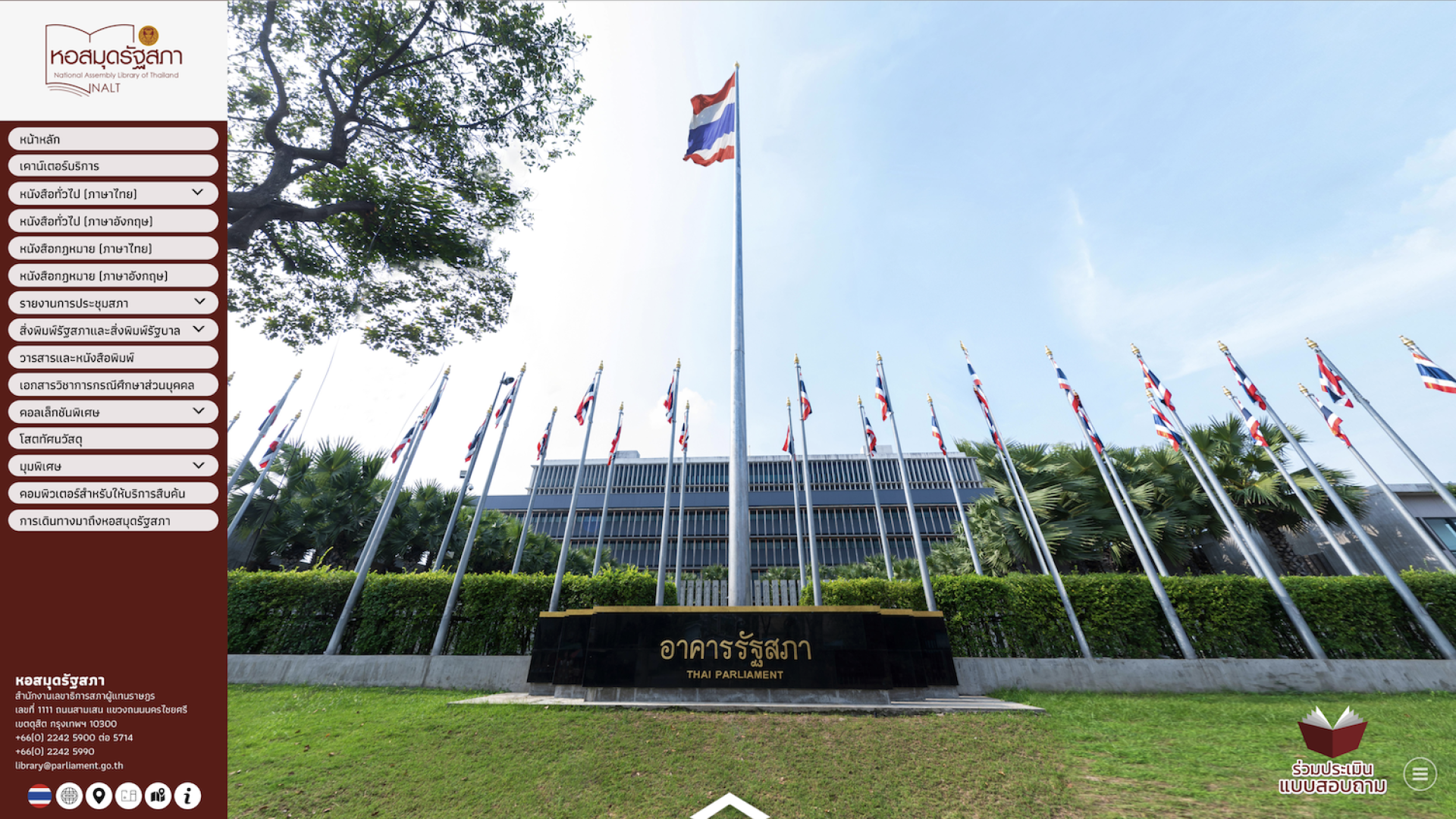Toggle the round hamburger menu button
Image resolution: width=1456 pixels, height=819 pixels.
(1420, 774)
